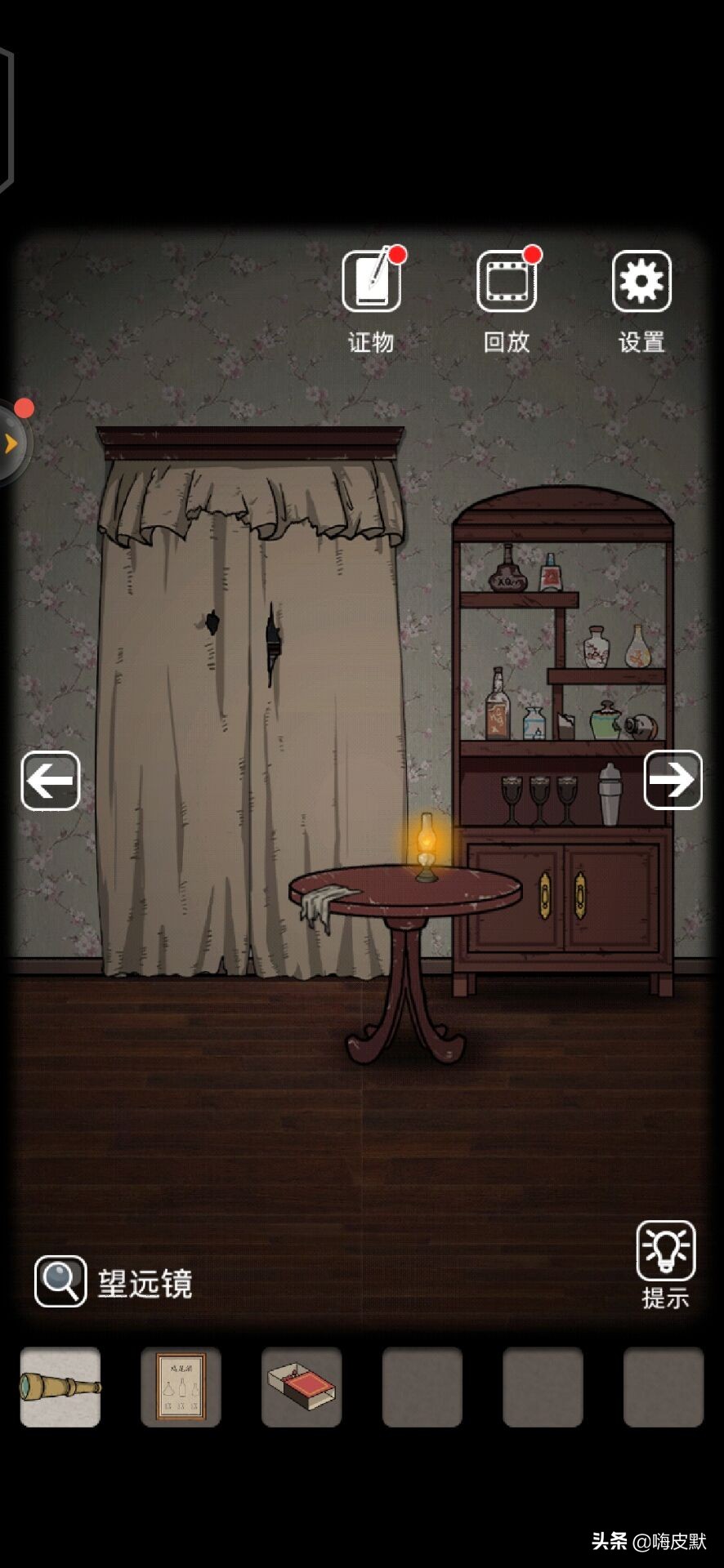Select the framed picture inventory item
Screen dimensions: 724x1568
click(x=181, y=1387)
